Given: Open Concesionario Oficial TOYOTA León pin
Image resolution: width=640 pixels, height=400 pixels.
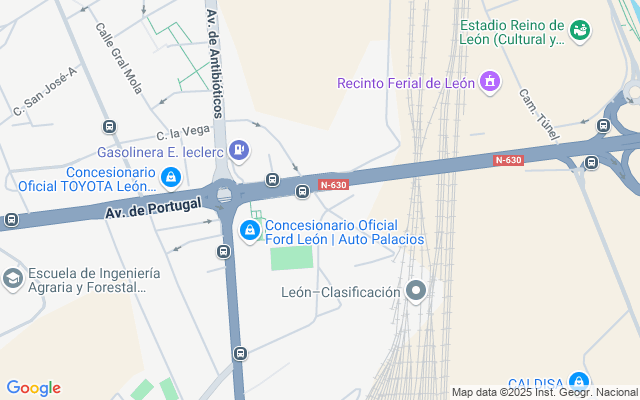Looking at the screenshot, I should pyautogui.click(x=171, y=178).
